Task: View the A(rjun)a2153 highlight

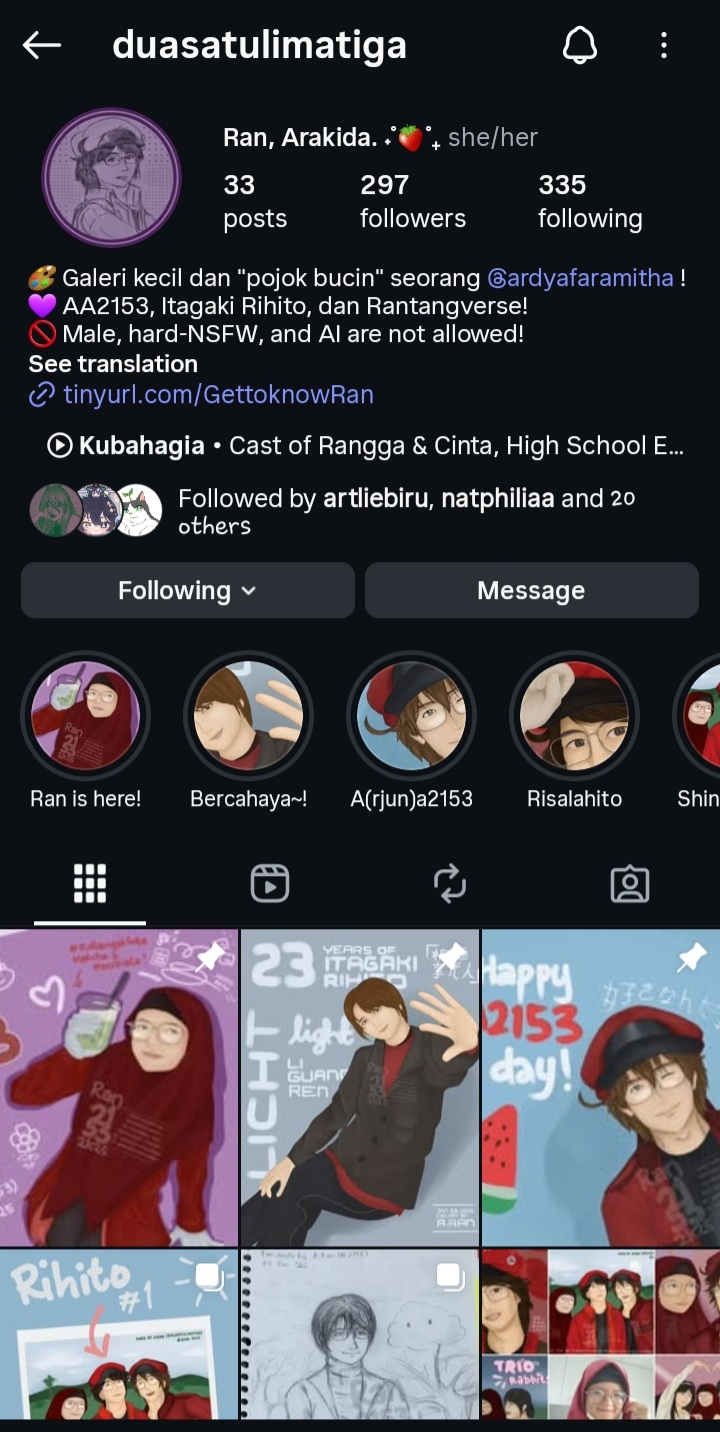Action: pyautogui.click(x=411, y=716)
